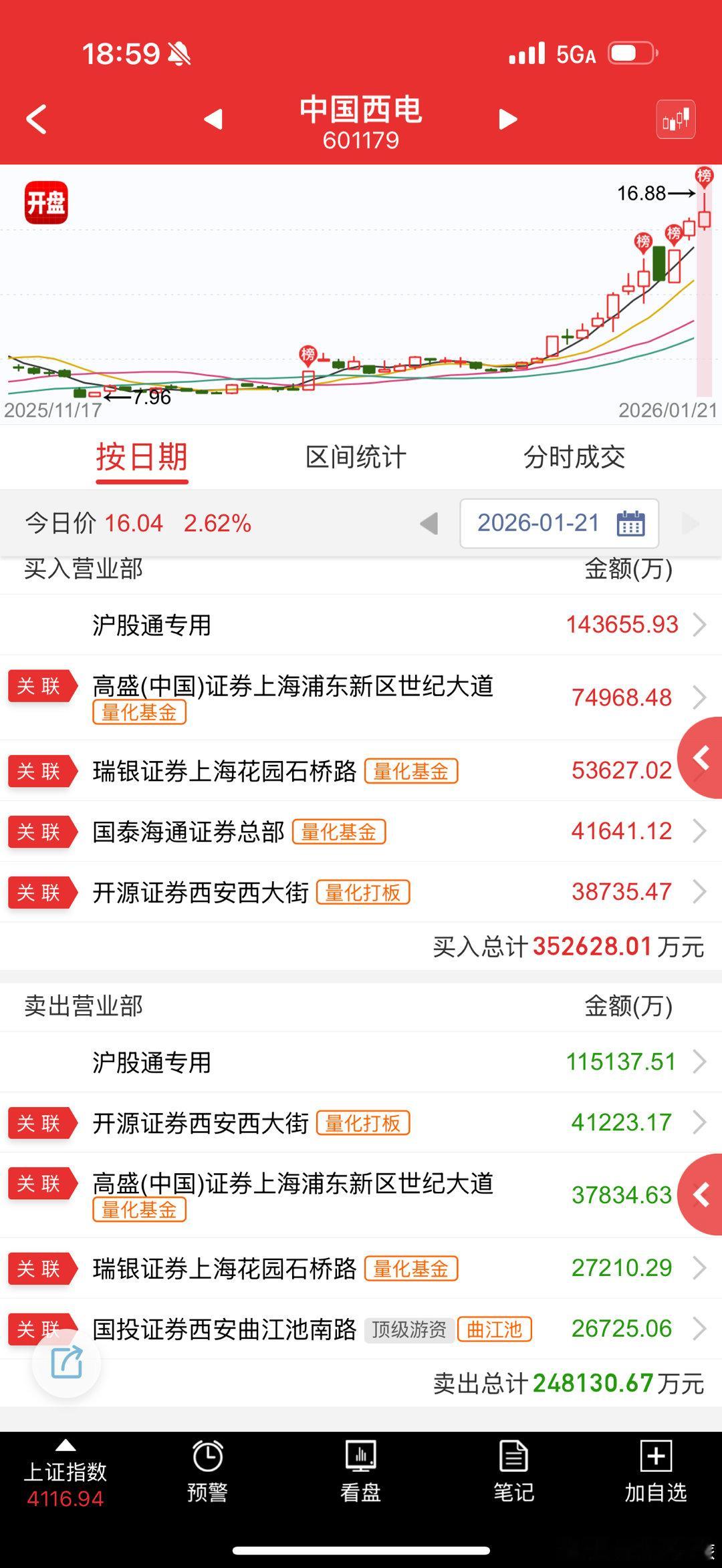Switch to the 分时成交 tab
Image resolution: width=722 pixels, height=1568 pixels.
coord(575,458)
